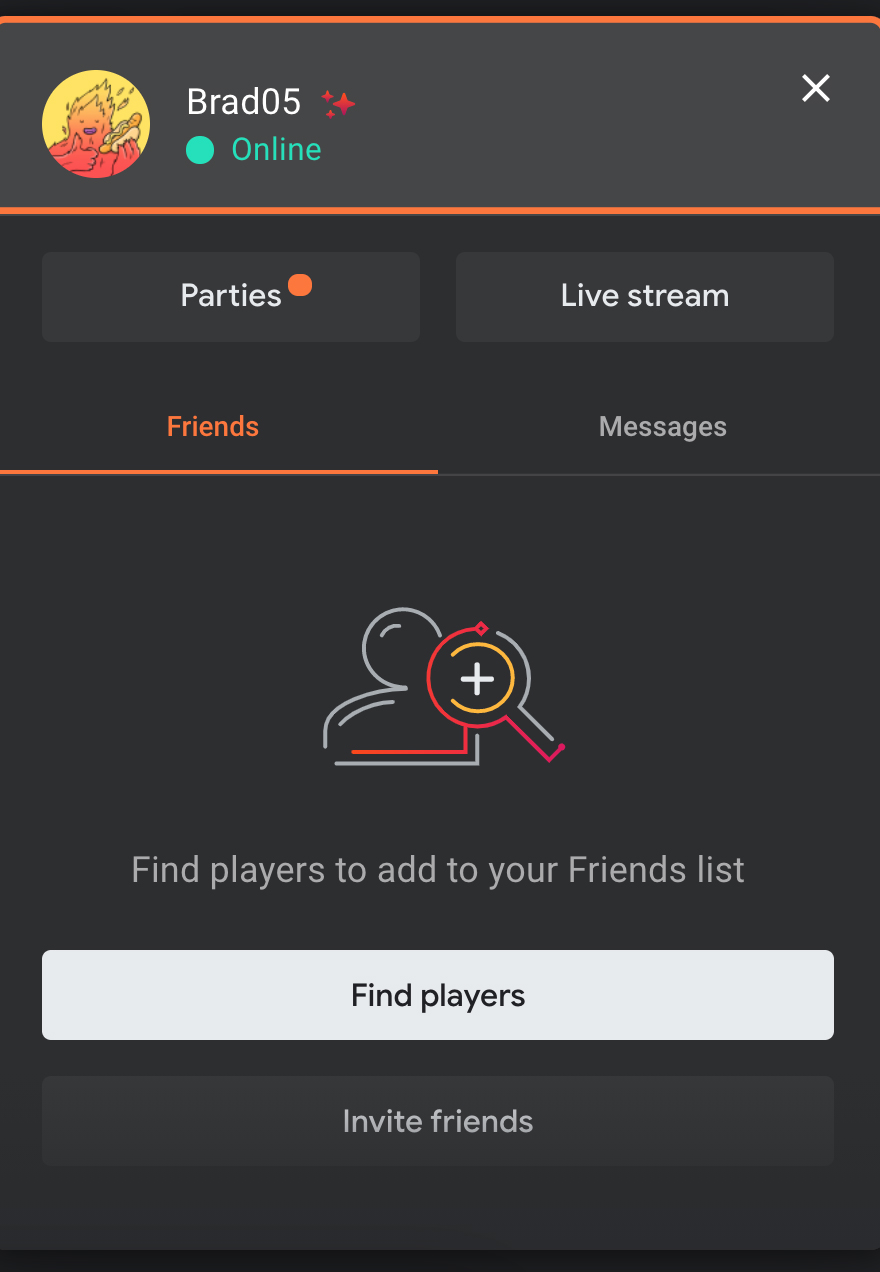Close the Brad05 profile panel
The image size is (880, 1272).
coord(816,89)
